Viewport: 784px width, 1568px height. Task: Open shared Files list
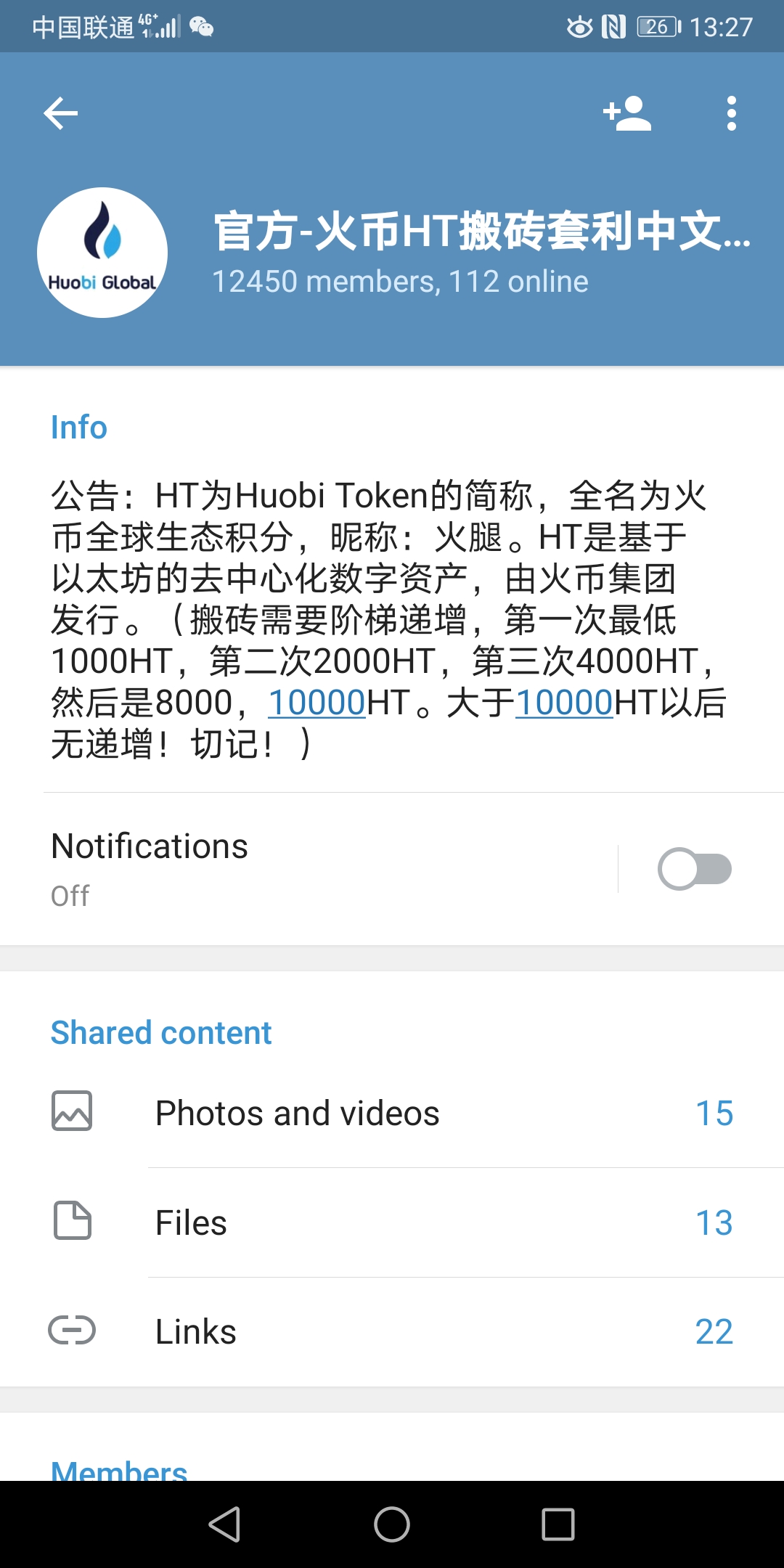pyautogui.click(x=392, y=1222)
